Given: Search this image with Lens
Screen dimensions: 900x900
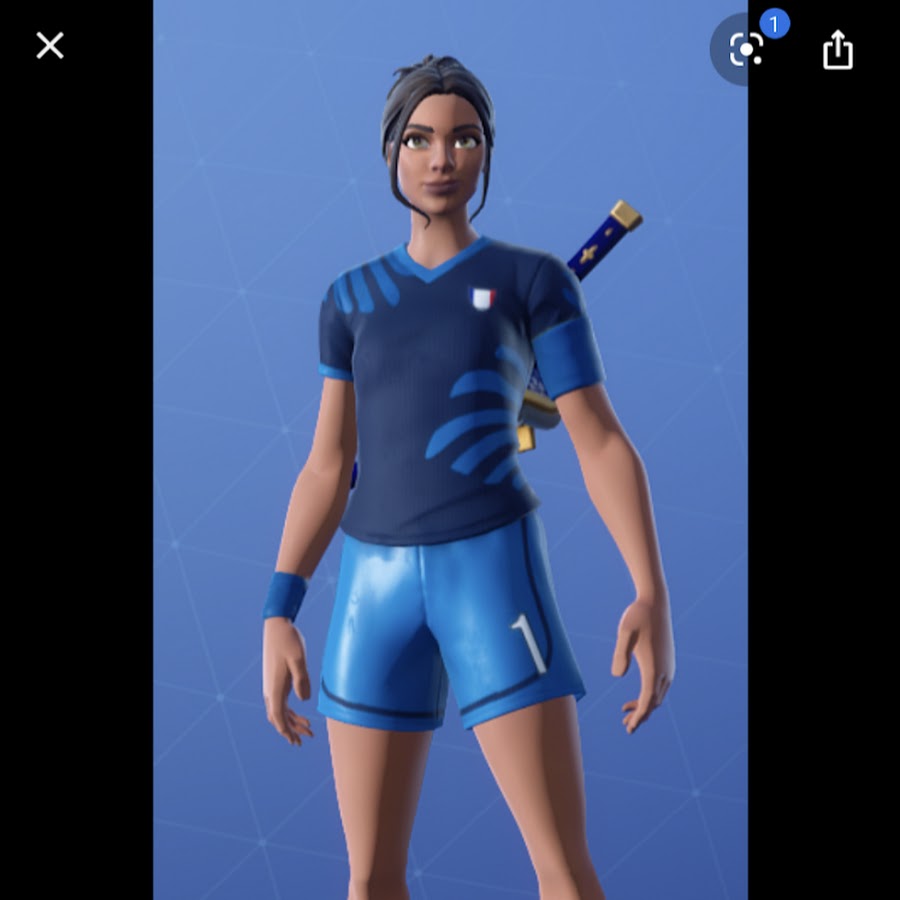Looking at the screenshot, I should point(745,49).
